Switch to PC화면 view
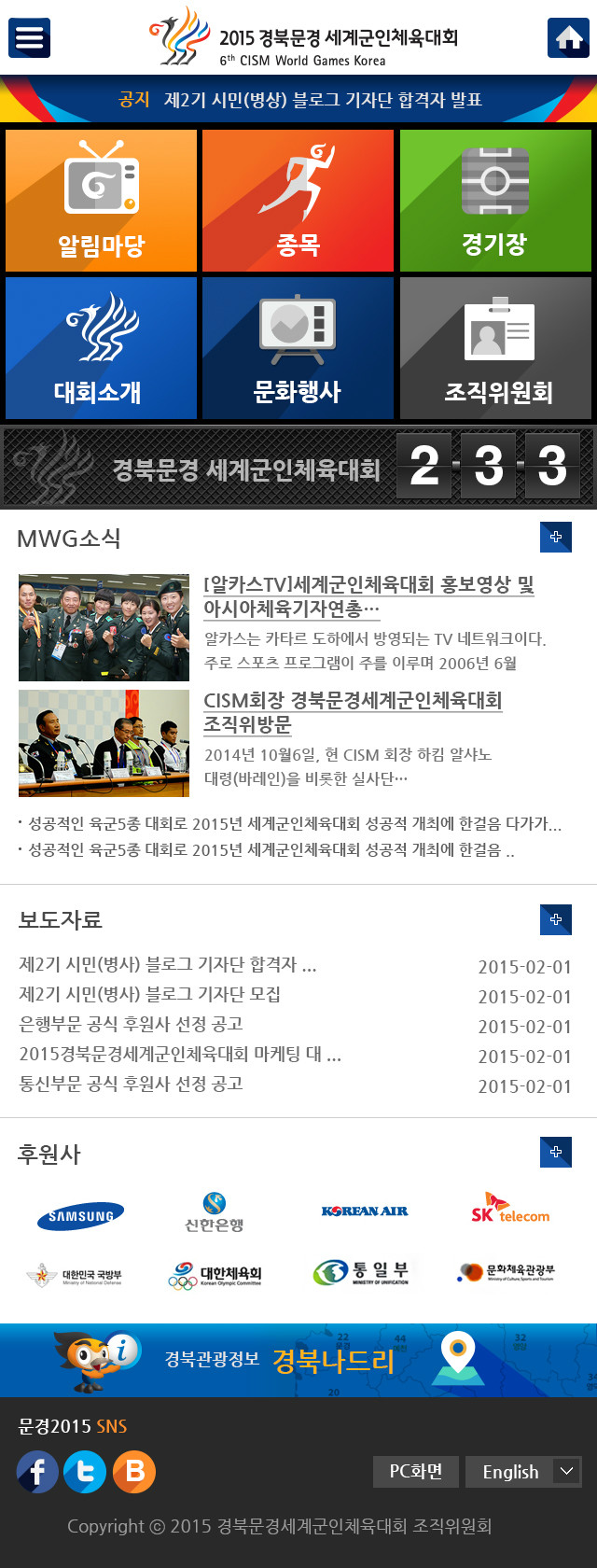This screenshot has height=1568, width=597. tap(415, 1472)
